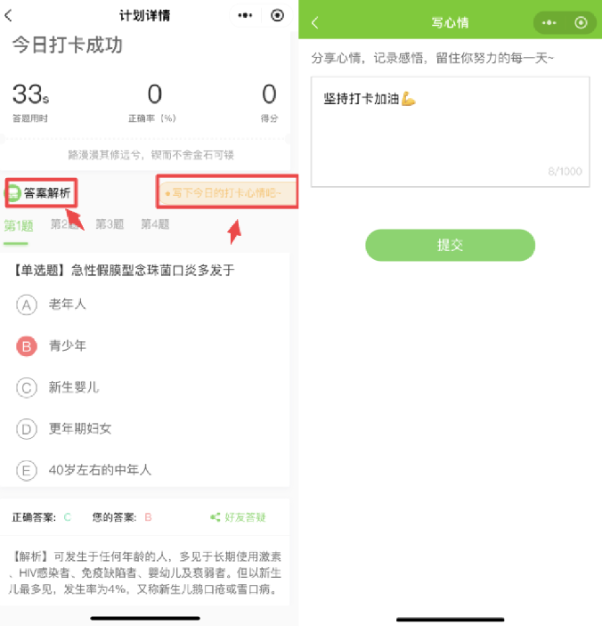Image resolution: width=602 pixels, height=633 pixels.
Task: Open 写下今日的打卡心情吧 link
Action: tap(227, 192)
